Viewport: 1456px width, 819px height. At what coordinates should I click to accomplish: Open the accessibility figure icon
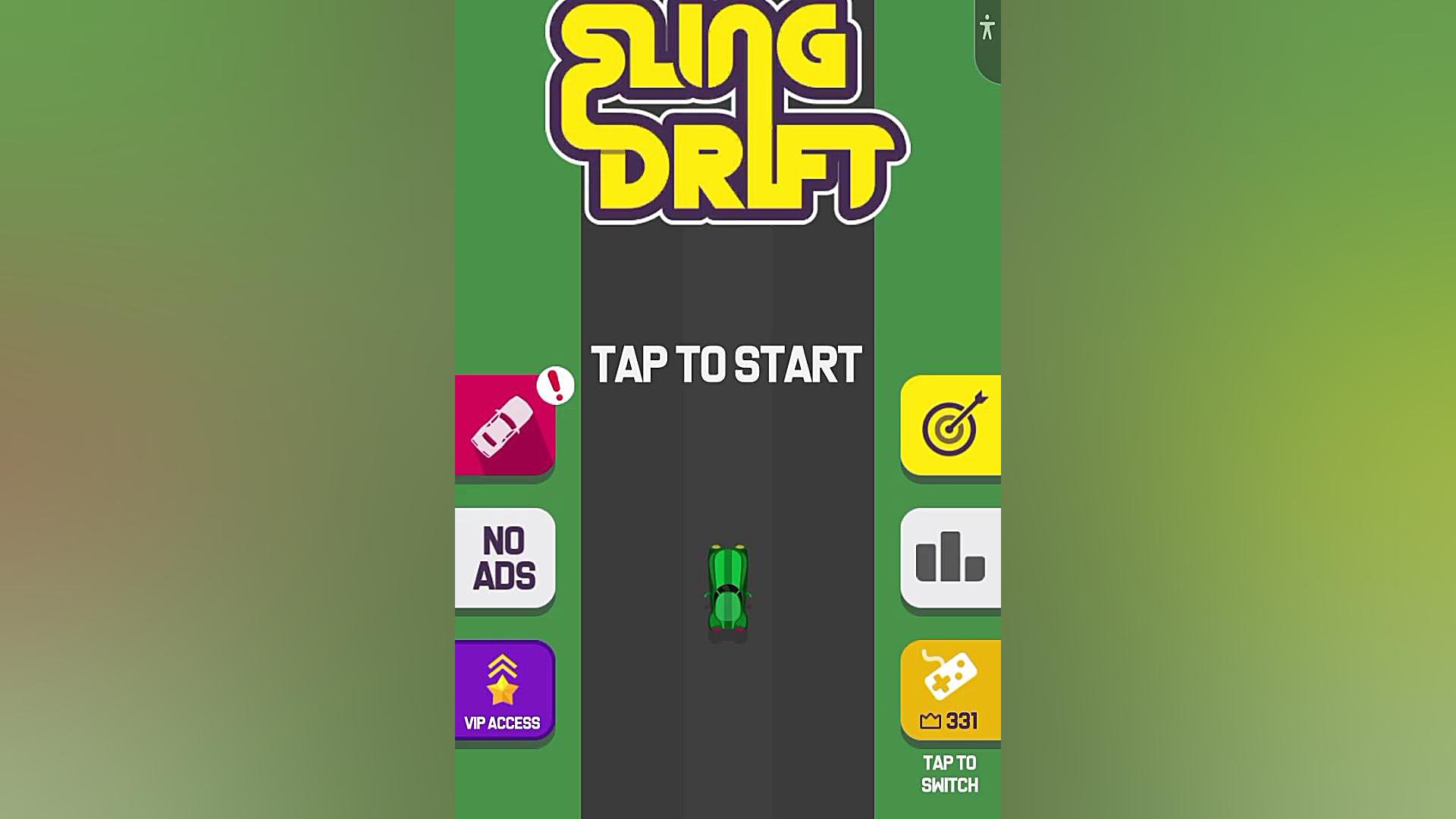coord(987,28)
